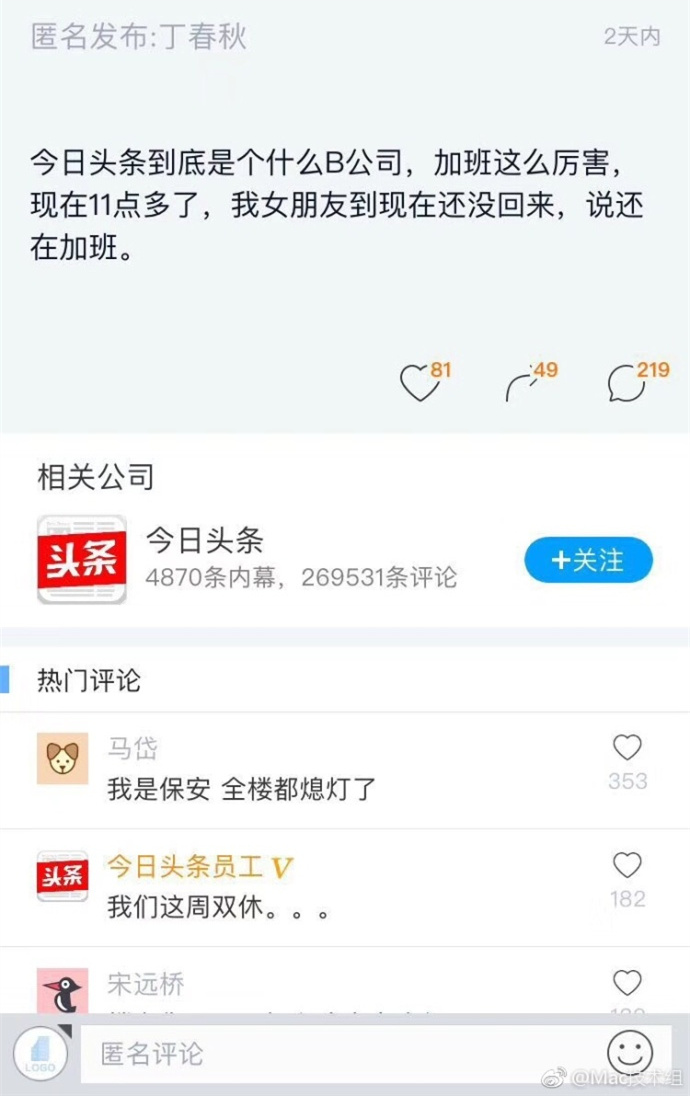The image size is (690, 1096).
Task: Like the post about 今日头条 overtime
Action: pos(419,383)
